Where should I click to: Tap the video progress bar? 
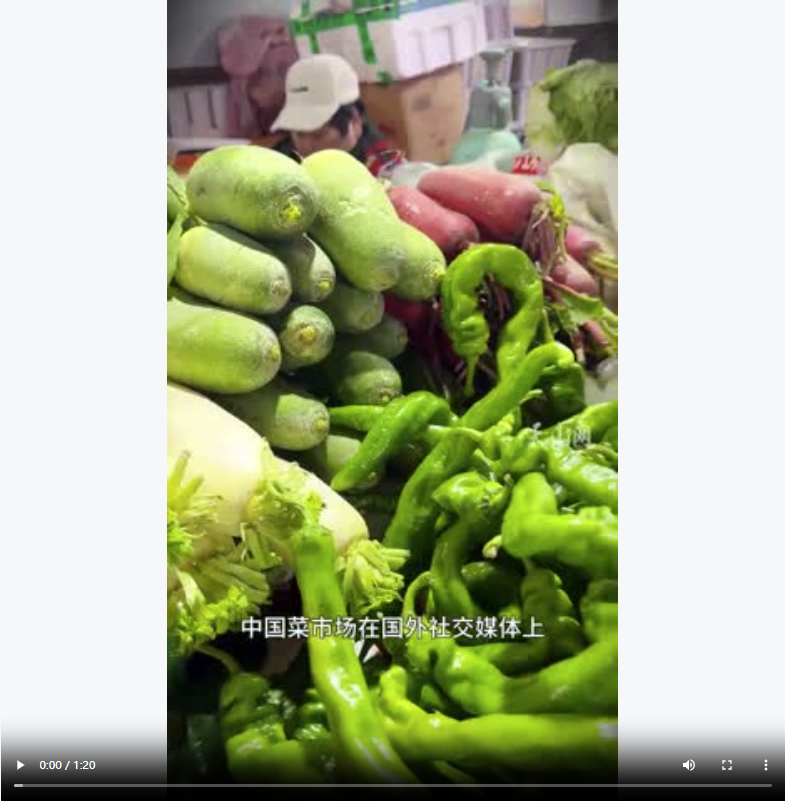click(x=392, y=785)
